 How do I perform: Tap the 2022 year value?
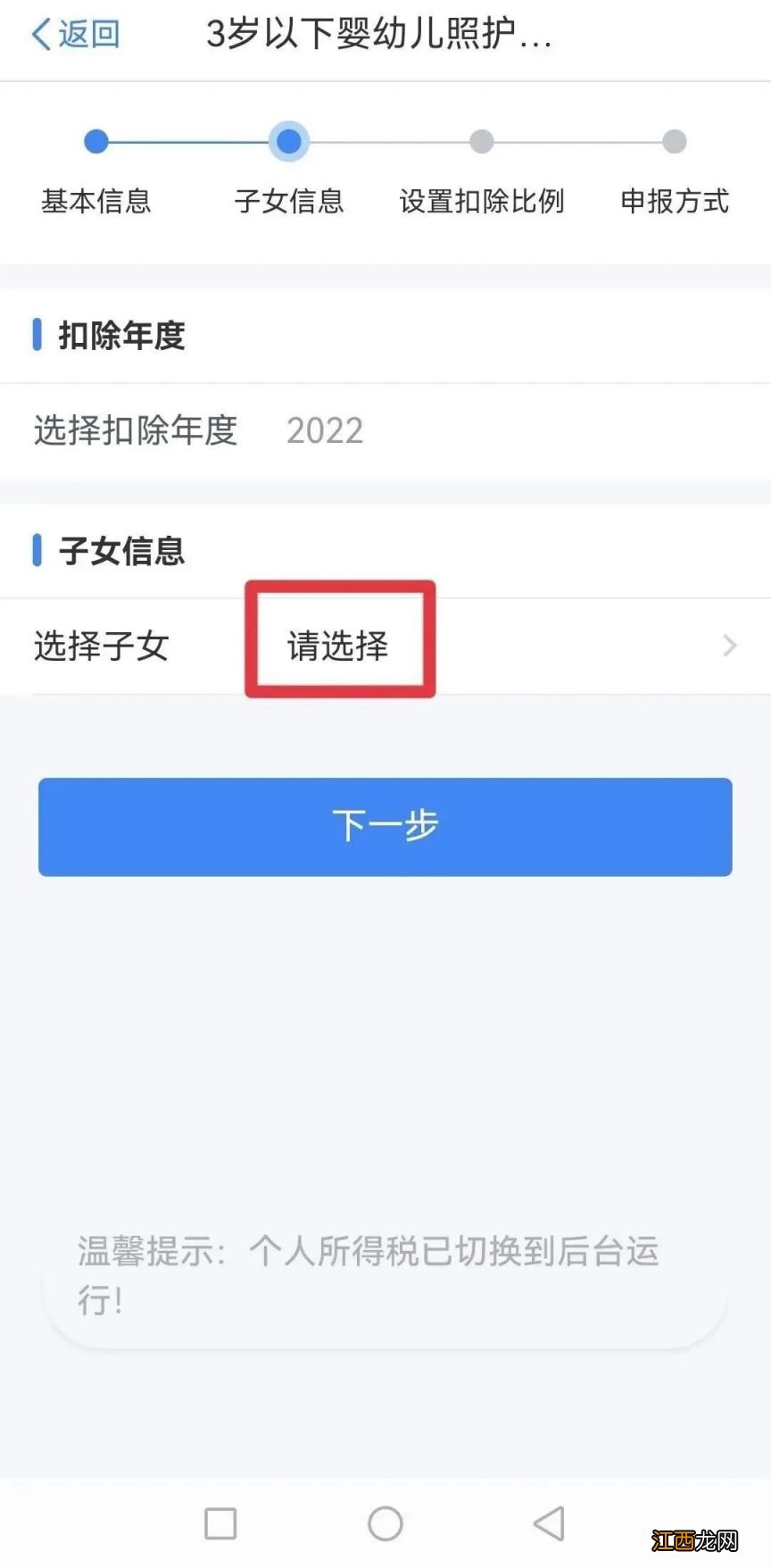point(324,431)
